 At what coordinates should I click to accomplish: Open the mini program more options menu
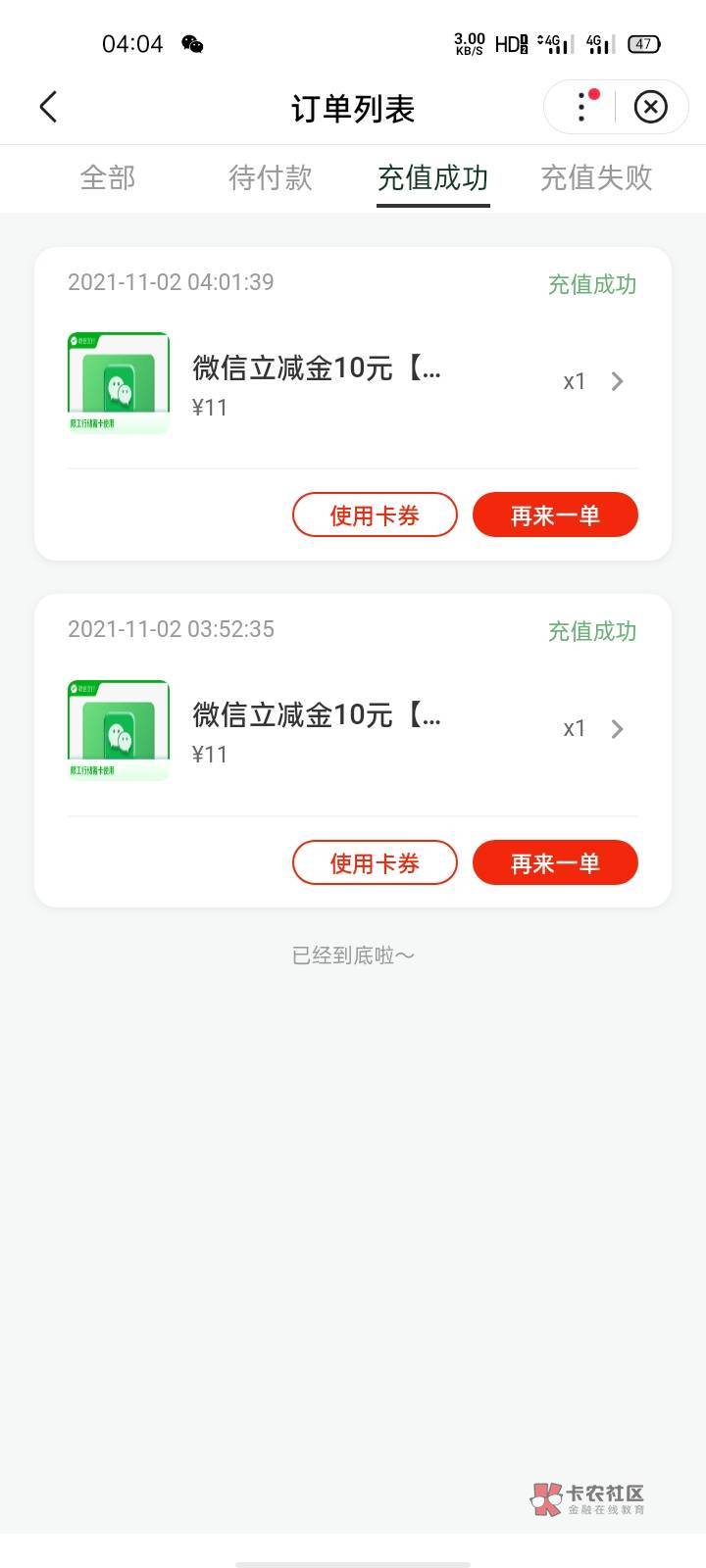[x=582, y=107]
